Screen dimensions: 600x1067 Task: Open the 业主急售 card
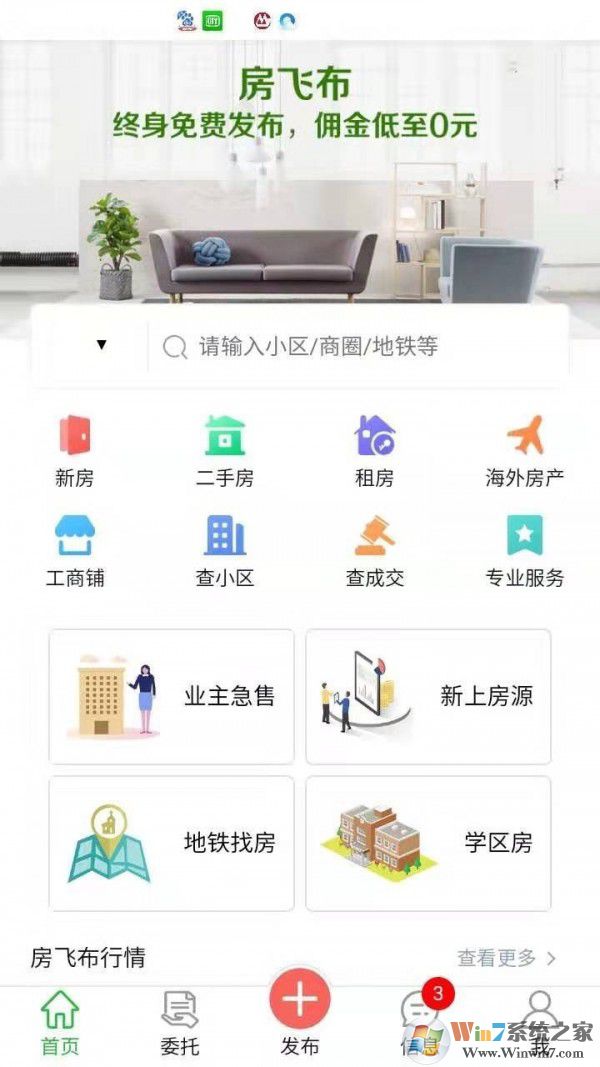[171, 696]
